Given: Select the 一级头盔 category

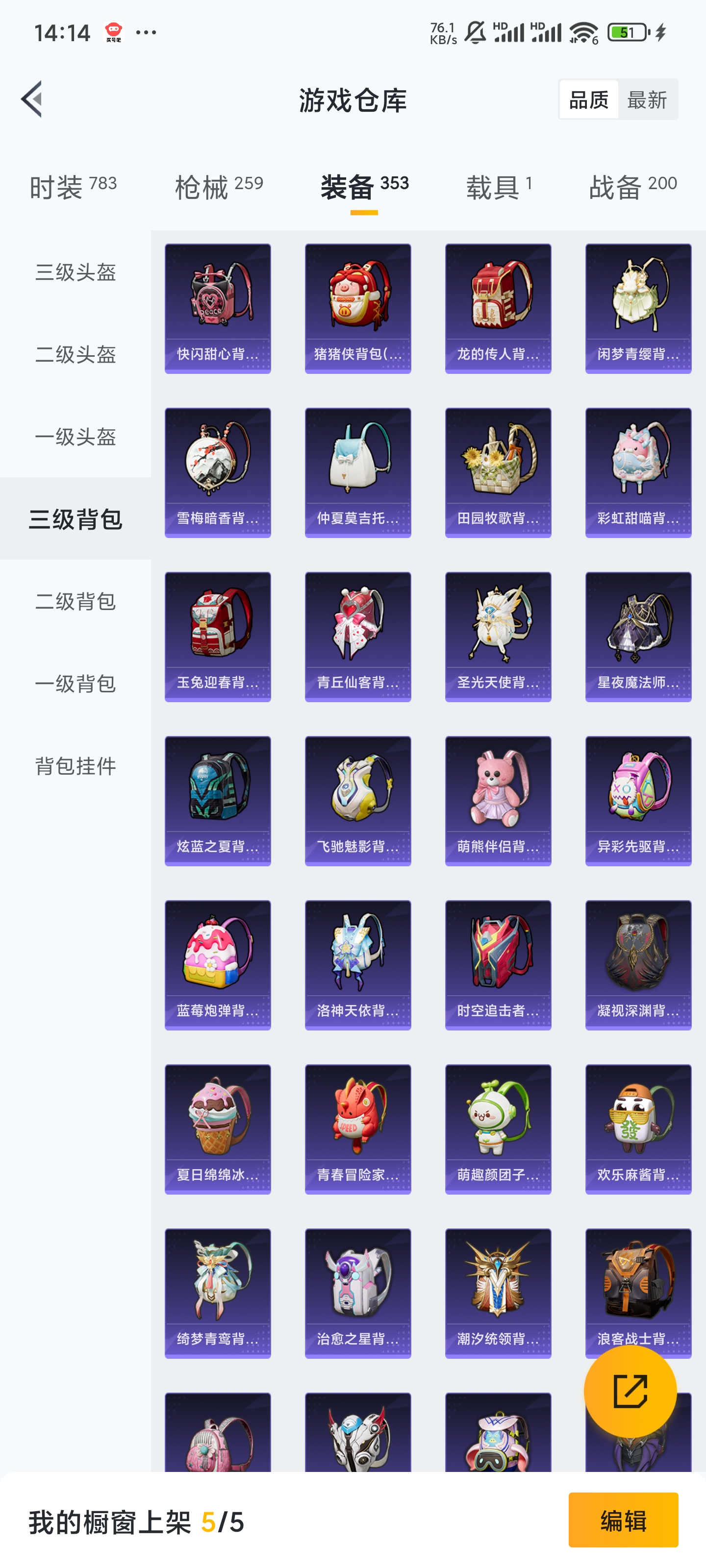Looking at the screenshot, I should [76, 437].
